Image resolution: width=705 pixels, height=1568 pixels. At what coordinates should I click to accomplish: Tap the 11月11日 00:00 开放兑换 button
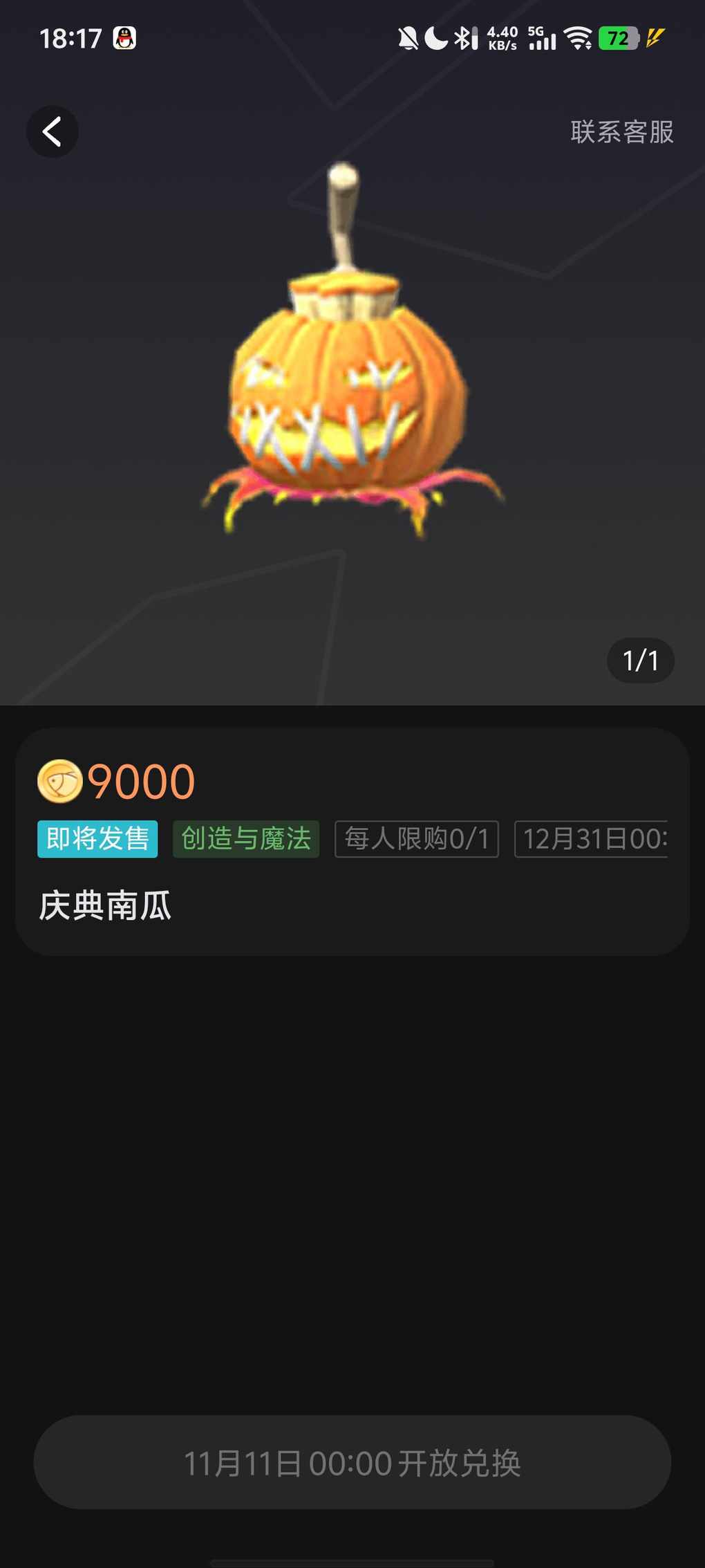coord(352,1462)
